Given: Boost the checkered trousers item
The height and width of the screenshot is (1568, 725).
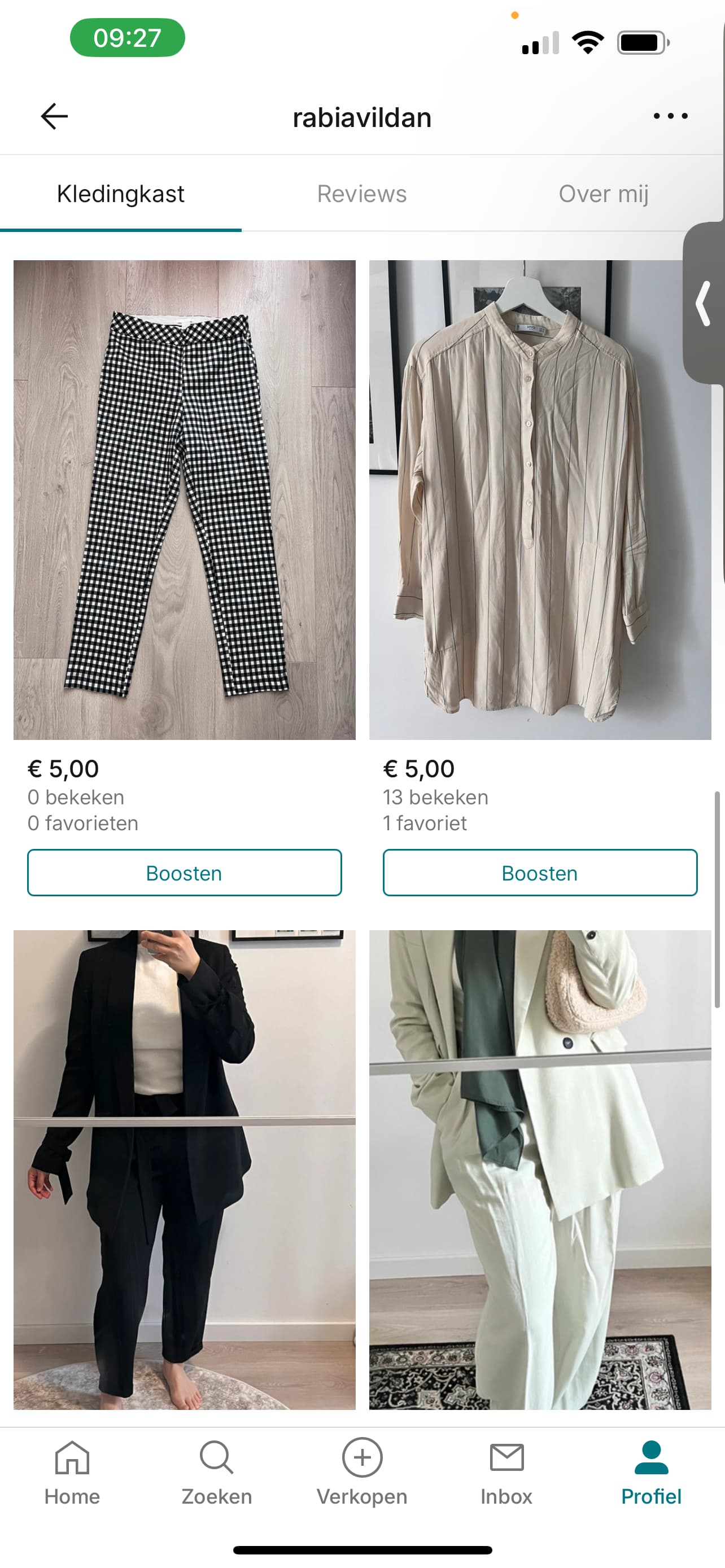Looking at the screenshot, I should [185, 873].
